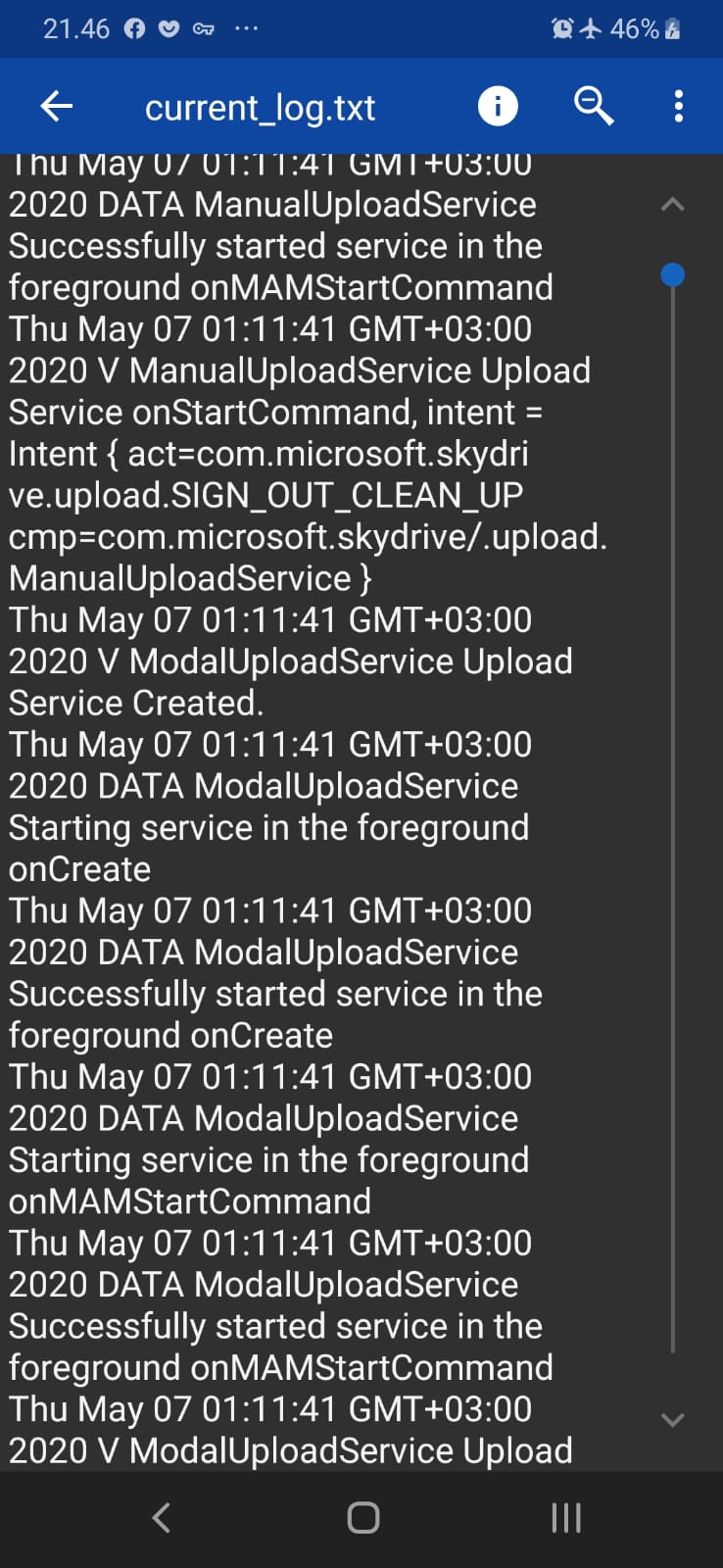This screenshot has width=723, height=1568.
Task: Tap the scroll-up chevron arrow
Action: point(672,205)
